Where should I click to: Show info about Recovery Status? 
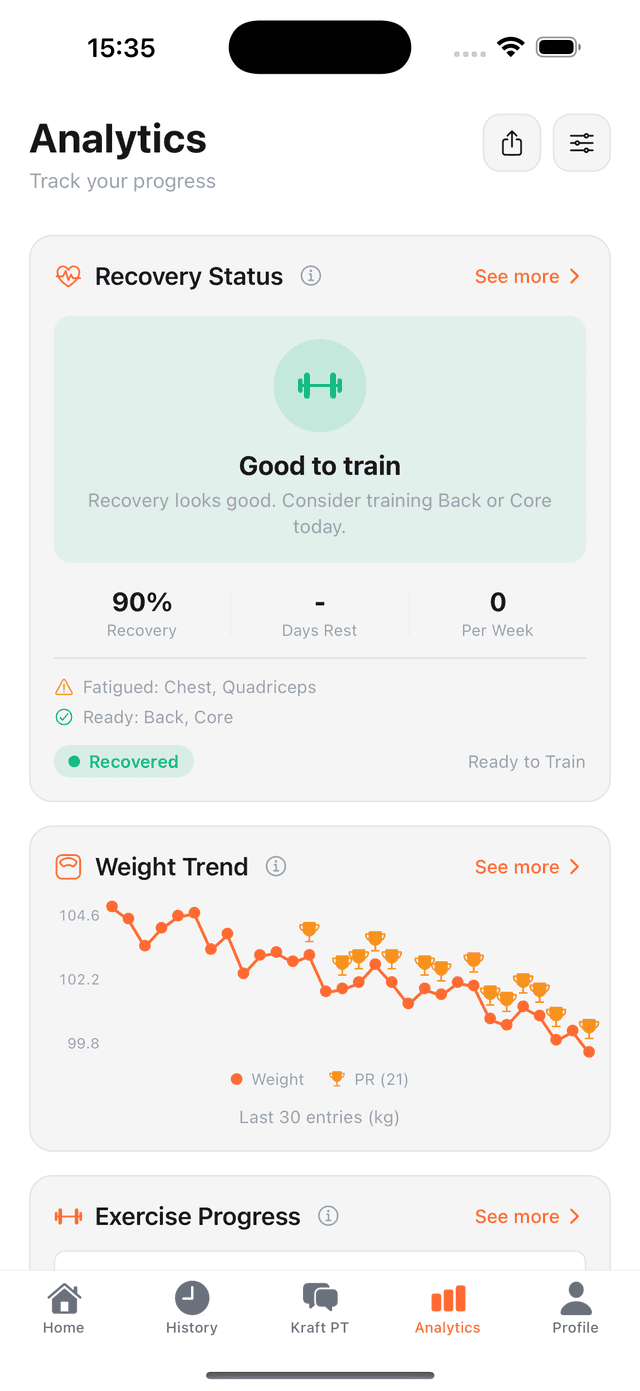[311, 276]
